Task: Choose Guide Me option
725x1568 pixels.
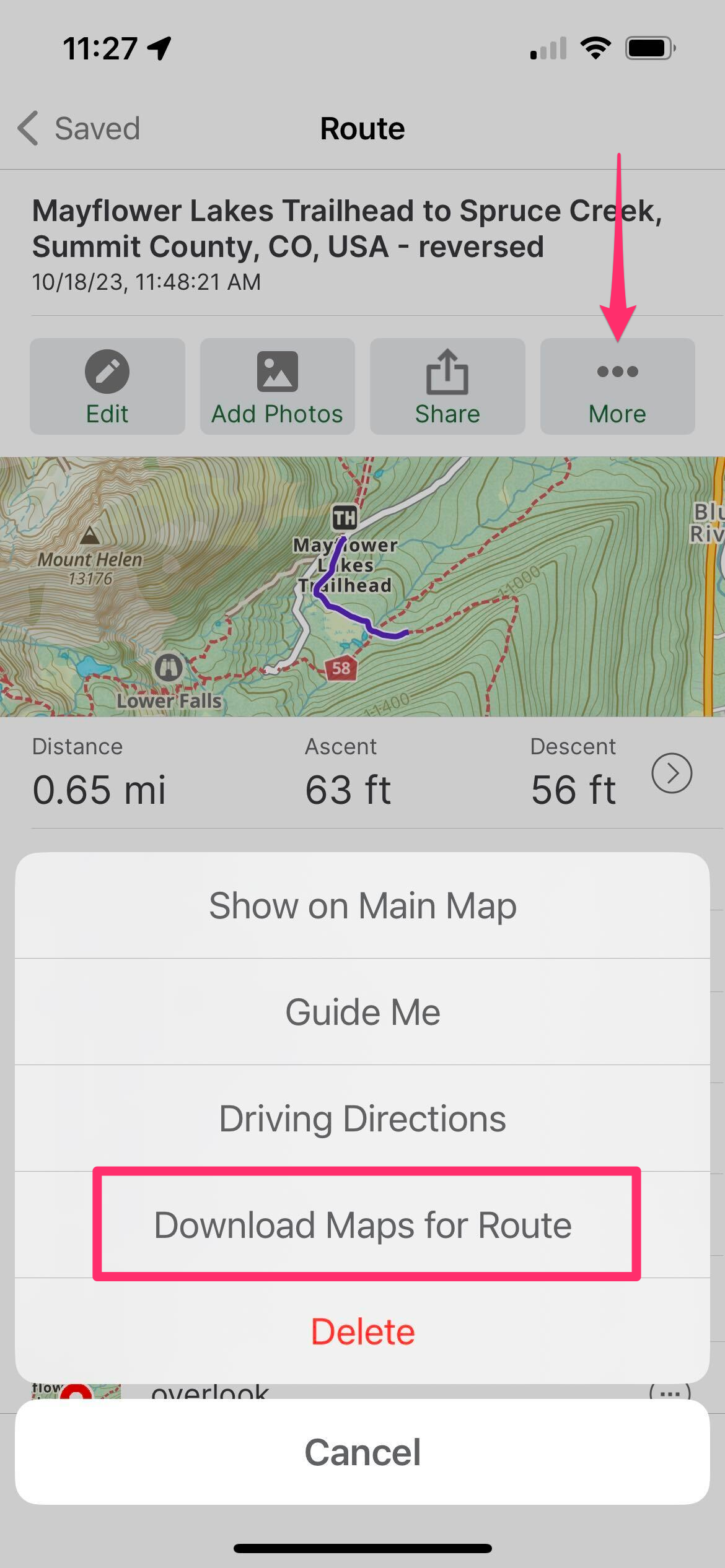Action: pos(362,1012)
